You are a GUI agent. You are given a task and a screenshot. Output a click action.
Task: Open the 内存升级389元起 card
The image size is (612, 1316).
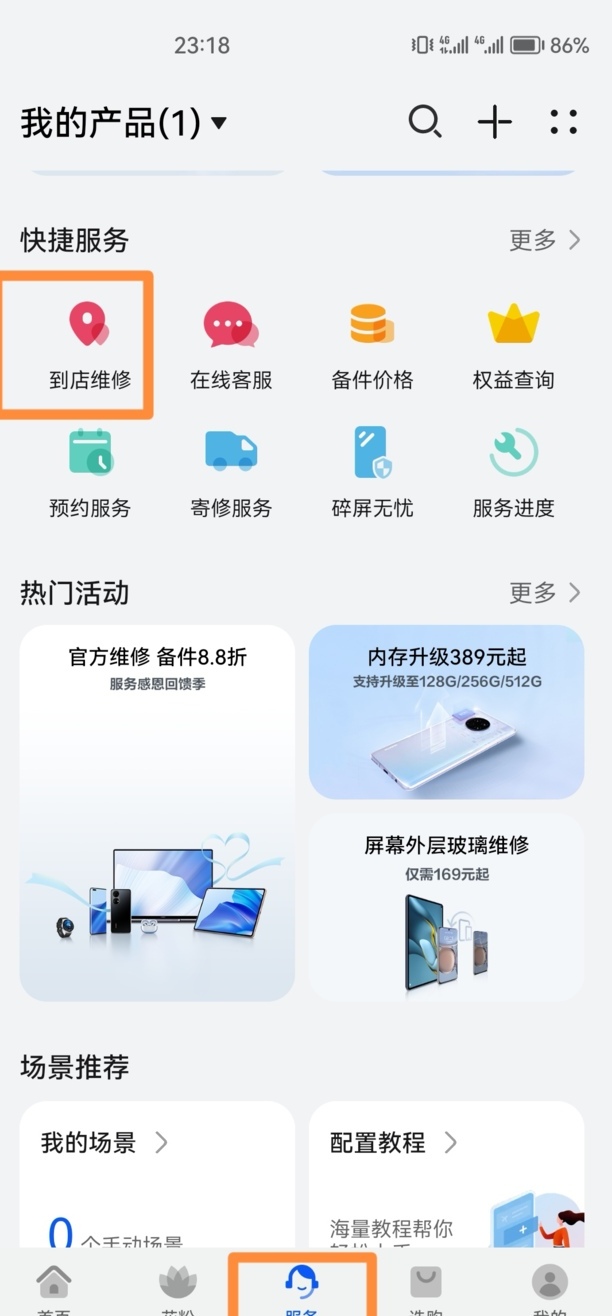click(x=446, y=711)
